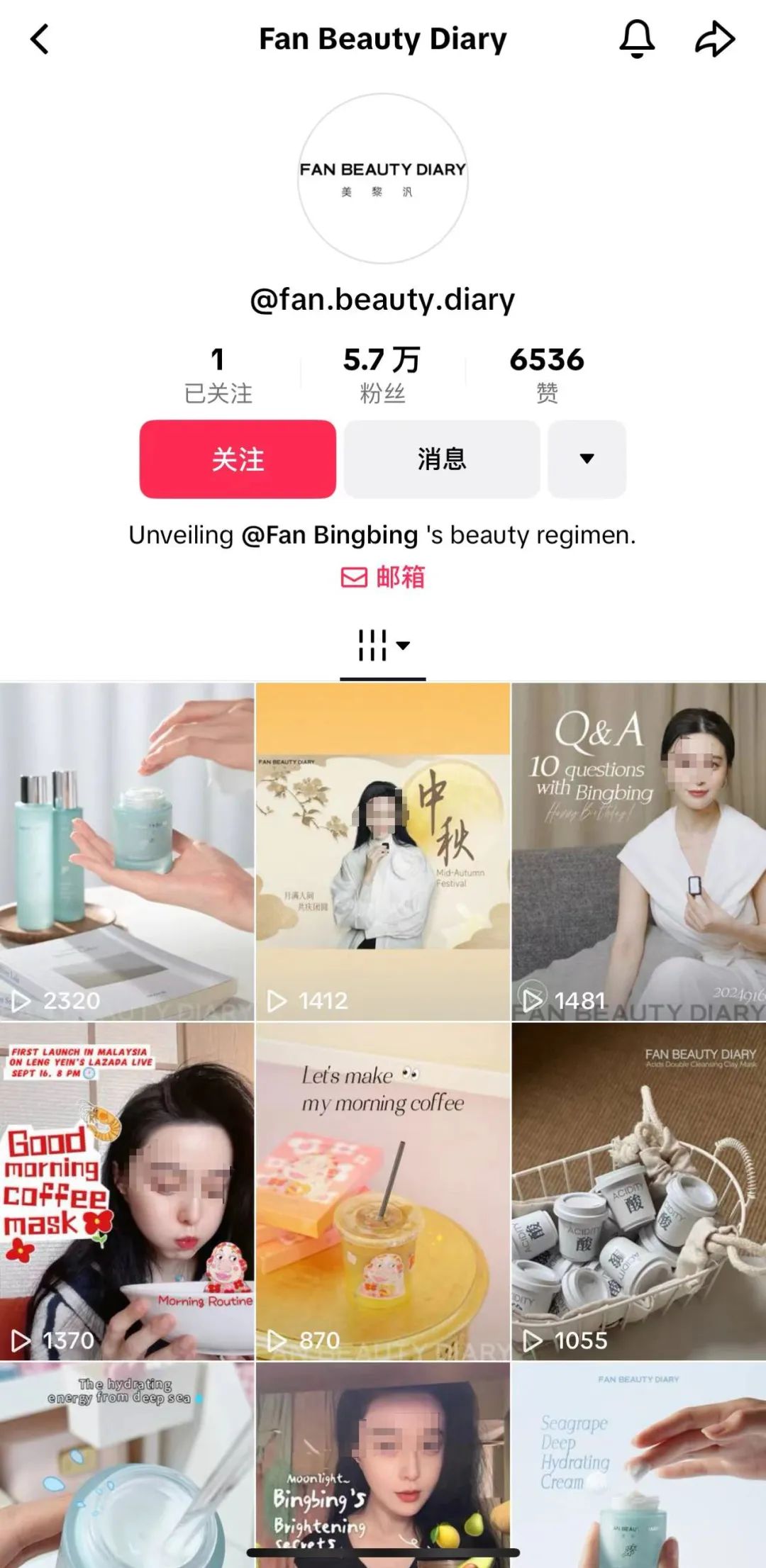The height and width of the screenshot is (1568, 766).
Task: Go back using the top-left arrow
Action: (40, 39)
